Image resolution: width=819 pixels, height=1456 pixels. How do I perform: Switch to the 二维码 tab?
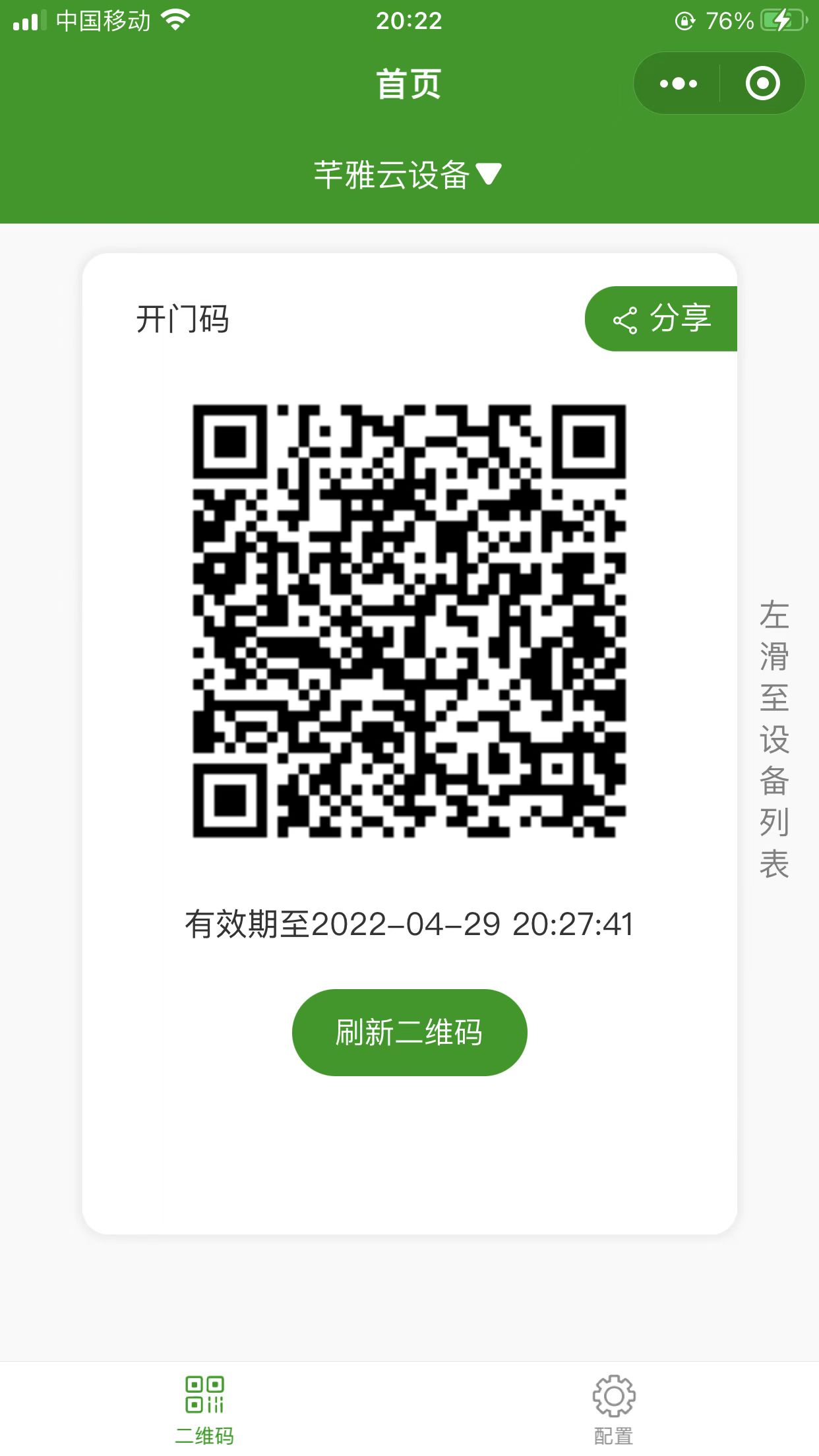click(204, 1409)
